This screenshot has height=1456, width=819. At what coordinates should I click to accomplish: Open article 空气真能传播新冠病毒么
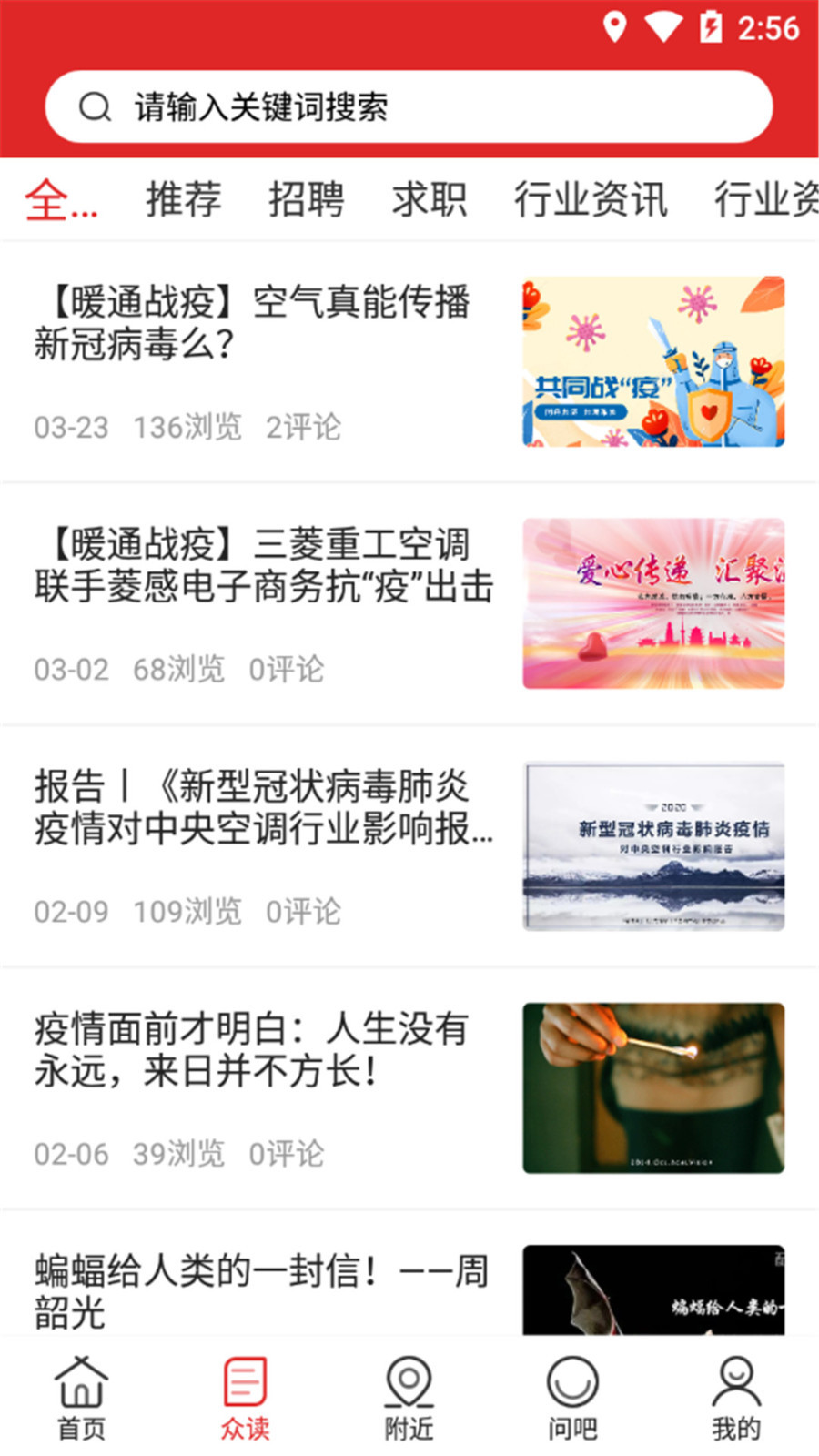(252, 322)
